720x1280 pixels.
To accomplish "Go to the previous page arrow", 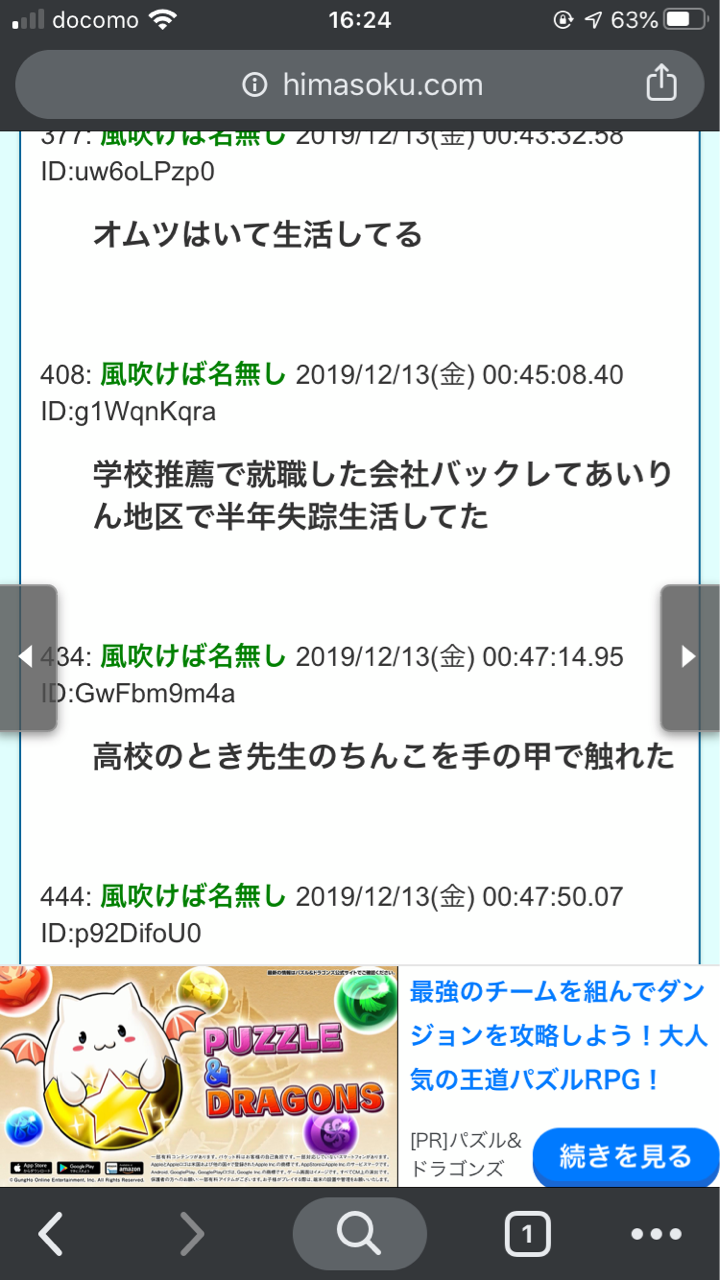I will (27, 657).
